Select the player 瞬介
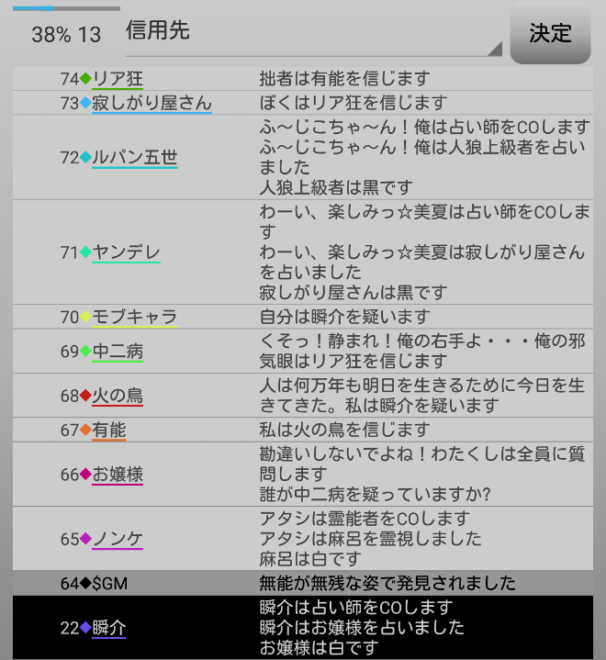Viewport: 606px width, 660px height. point(109,628)
